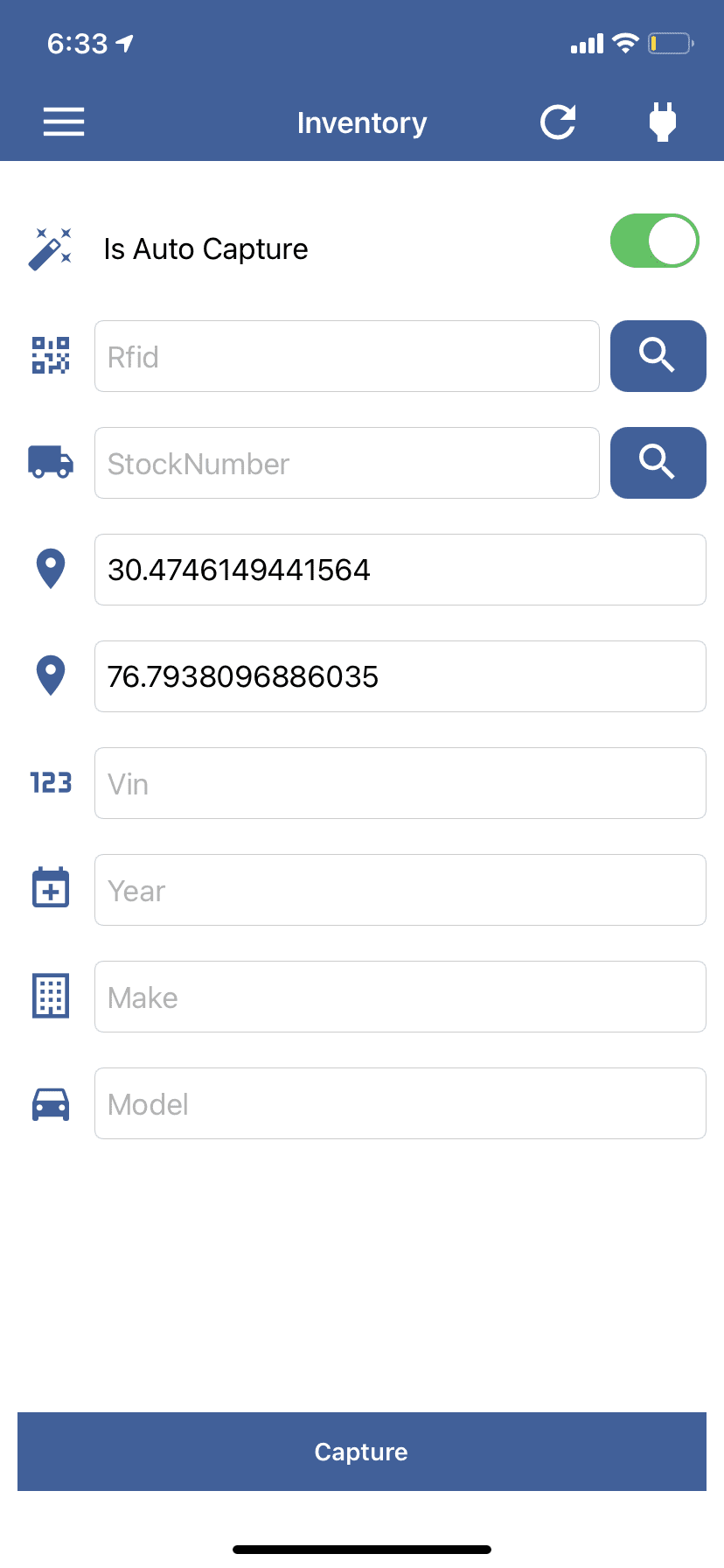The height and width of the screenshot is (1568, 724).
Task: Focus the StockNumber field
Action: pyautogui.click(x=346, y=463)
